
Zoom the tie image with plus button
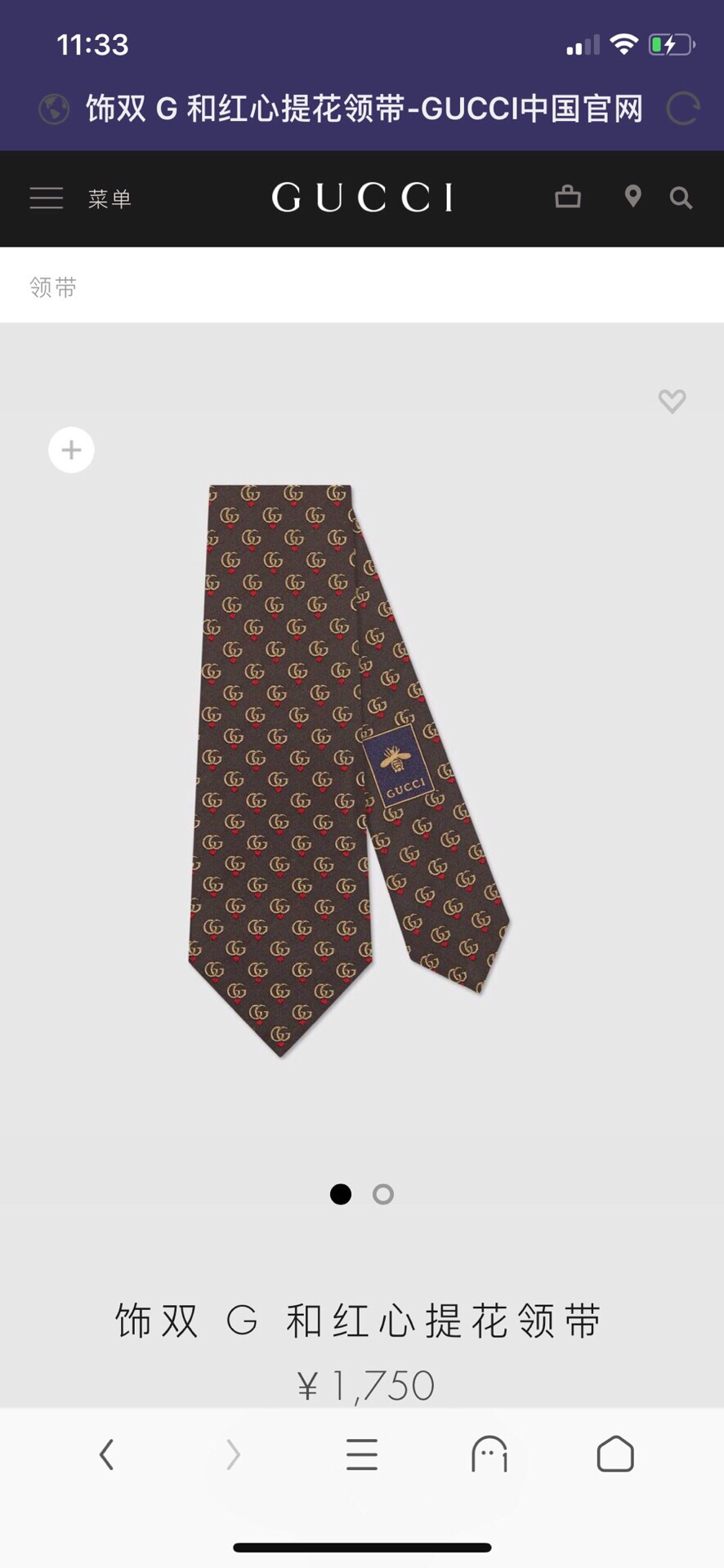click(x=72, y=450)
